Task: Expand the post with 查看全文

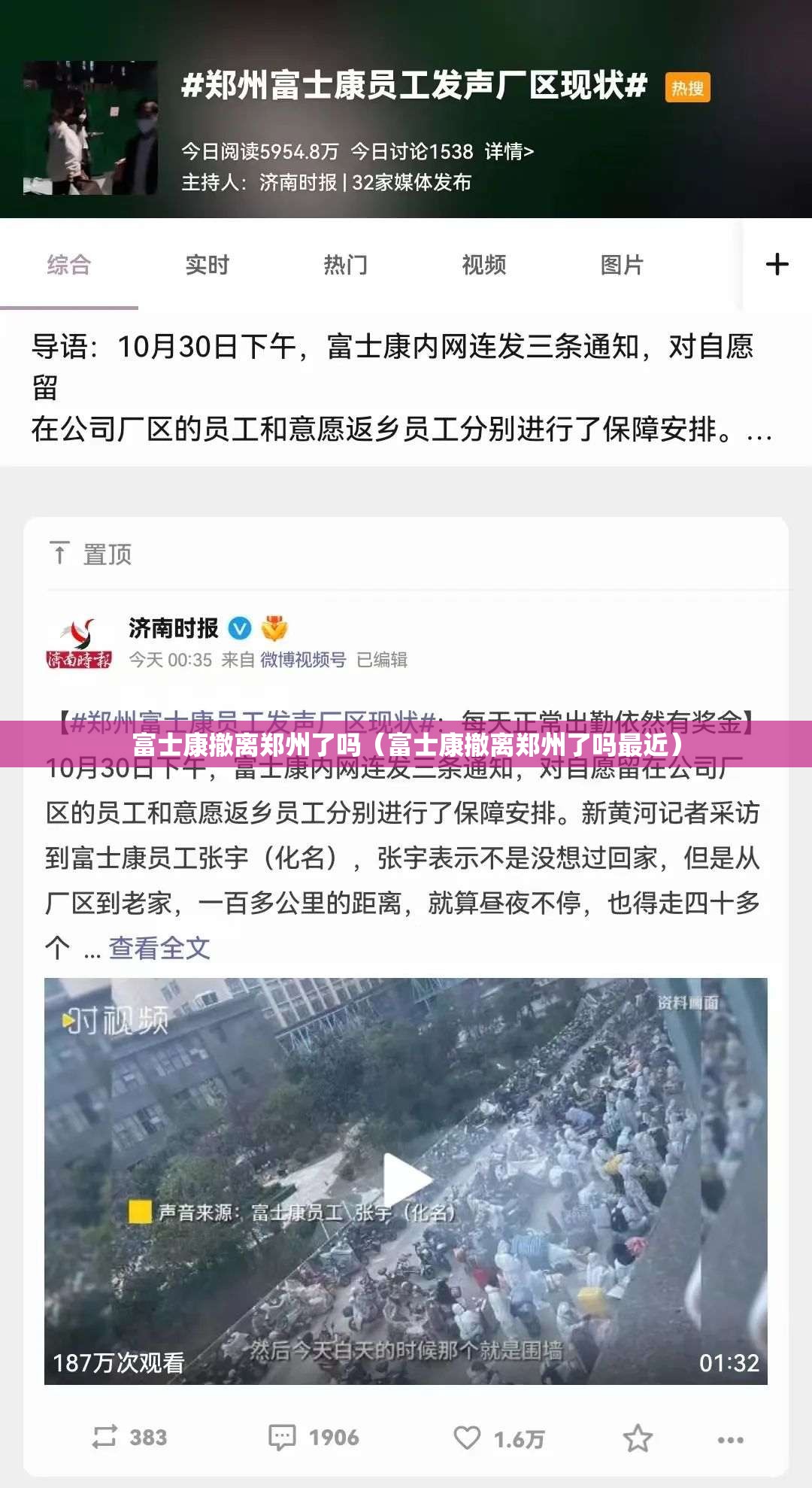Action: click(x=159, y=948)
